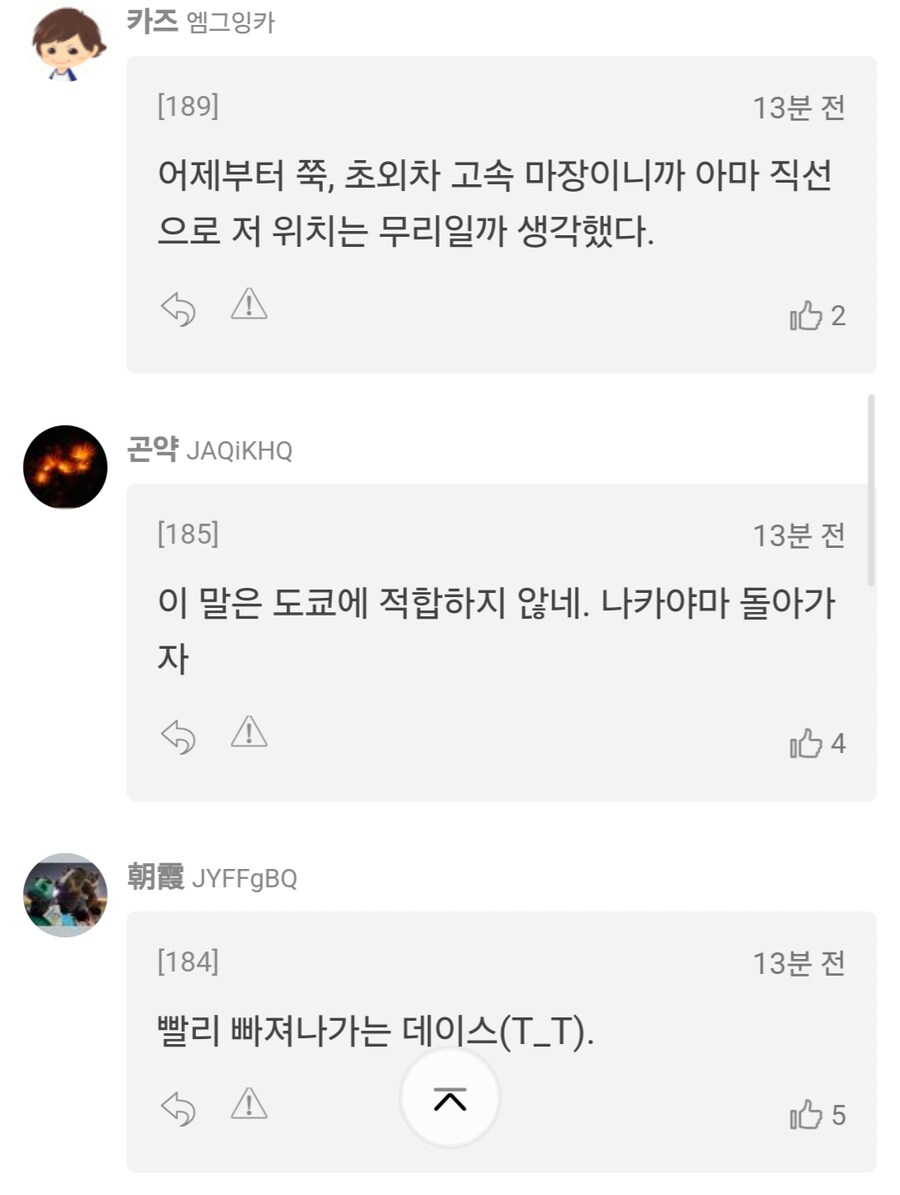Open 곤약's profile avatar
The image size is (900, 1195).
(65, 467)
